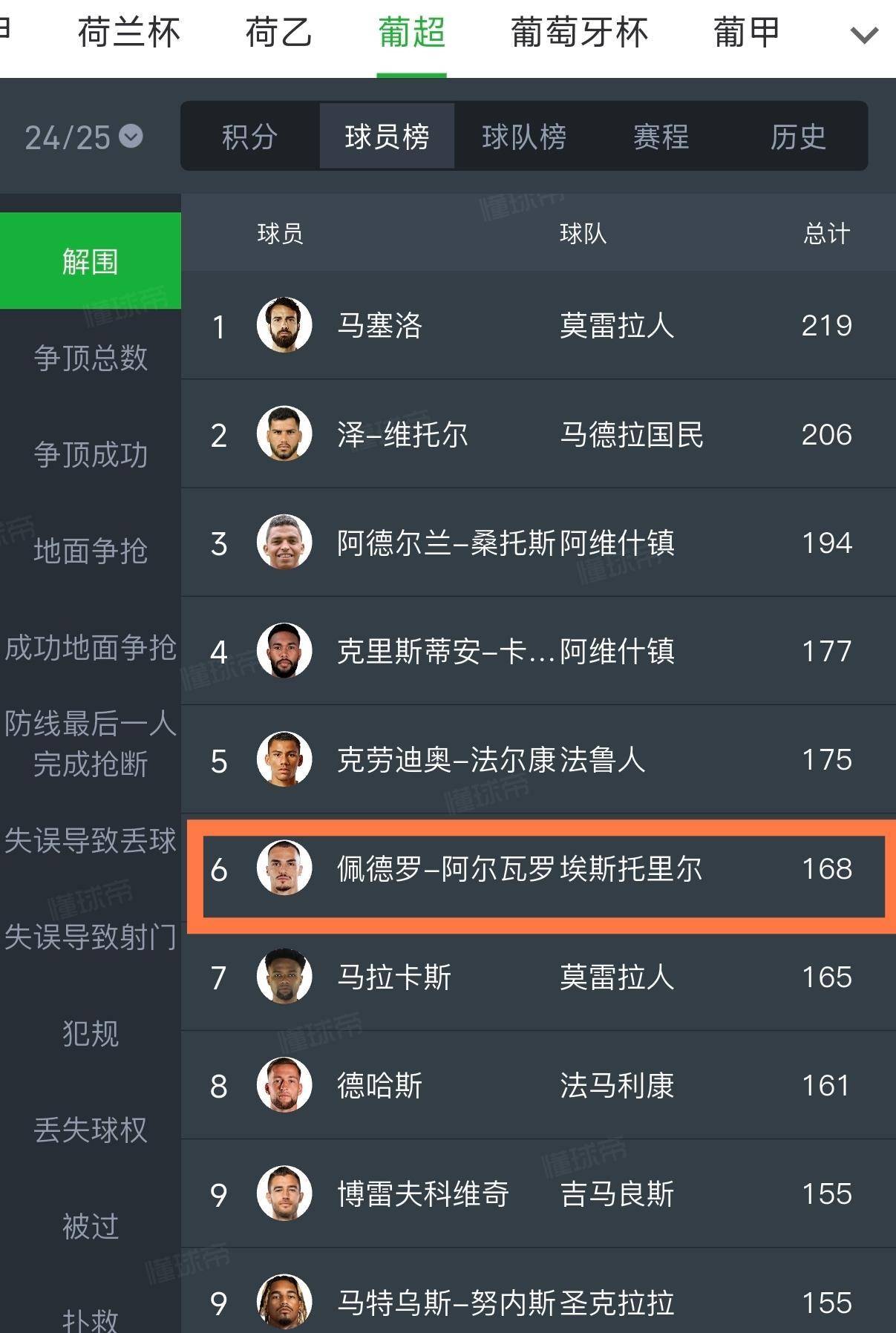
Task: Expand the league list chevron
Action: click(x=863, y=35)
